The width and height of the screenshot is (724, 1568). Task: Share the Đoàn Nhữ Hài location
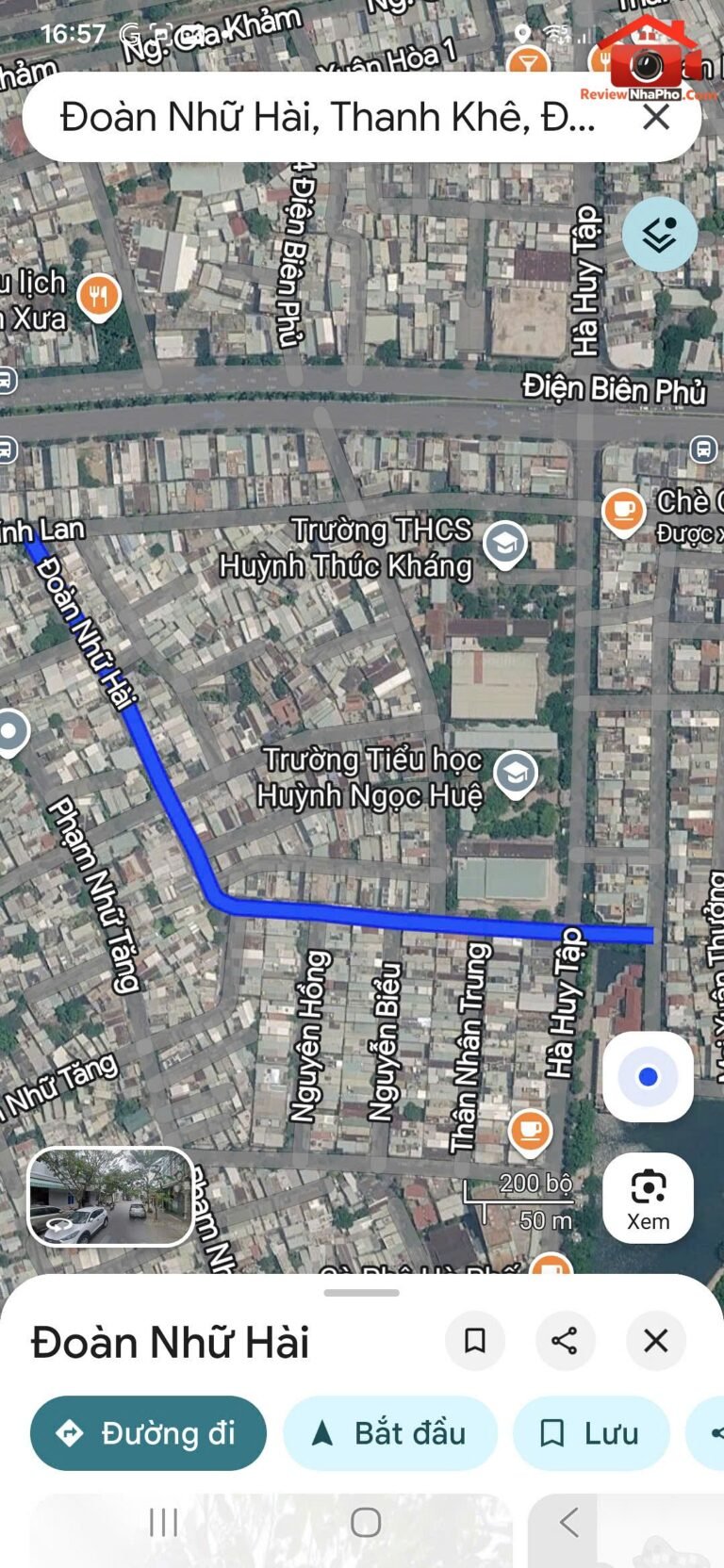[565, 1340]
